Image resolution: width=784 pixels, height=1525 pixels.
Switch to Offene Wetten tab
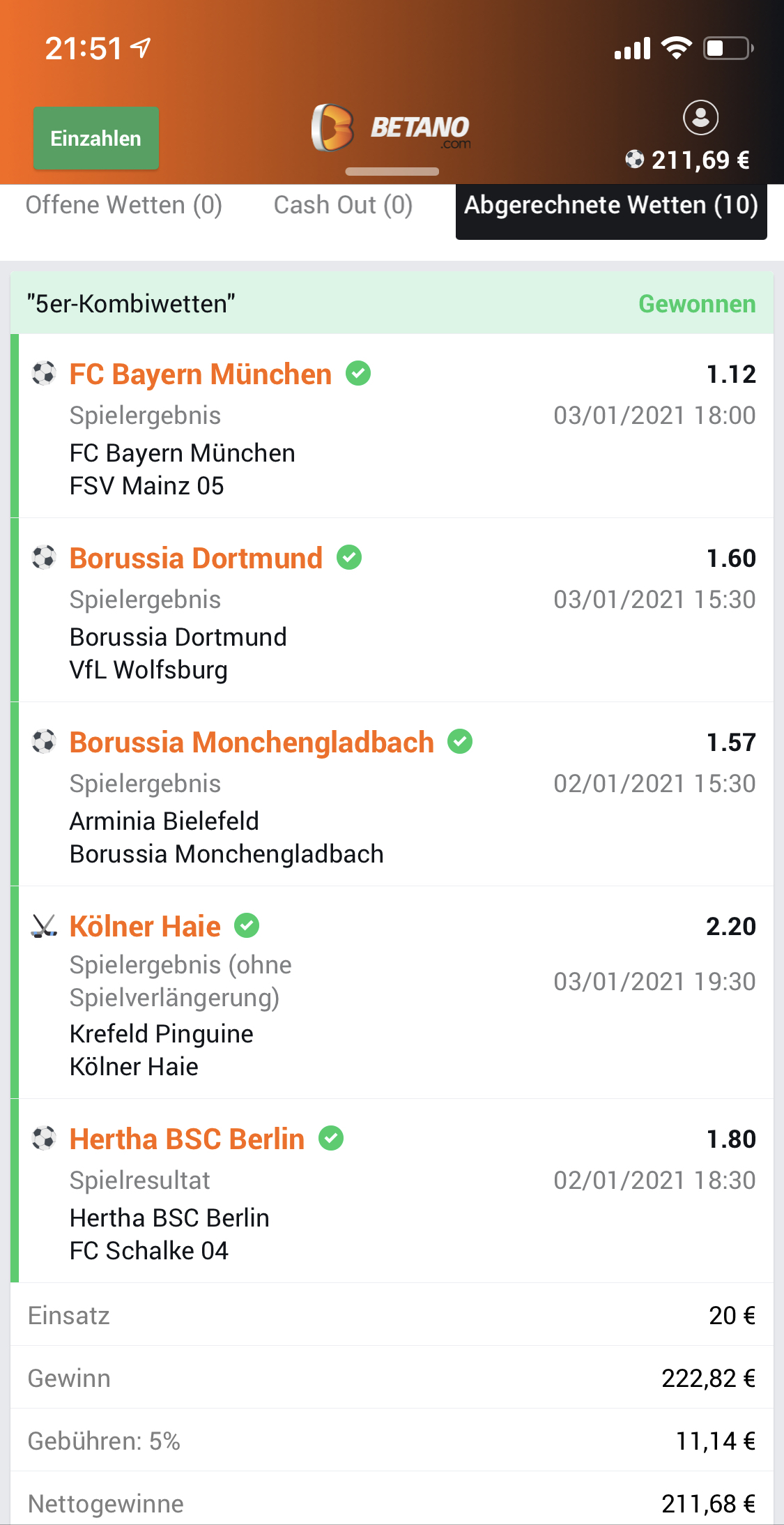tap(124, 206)
